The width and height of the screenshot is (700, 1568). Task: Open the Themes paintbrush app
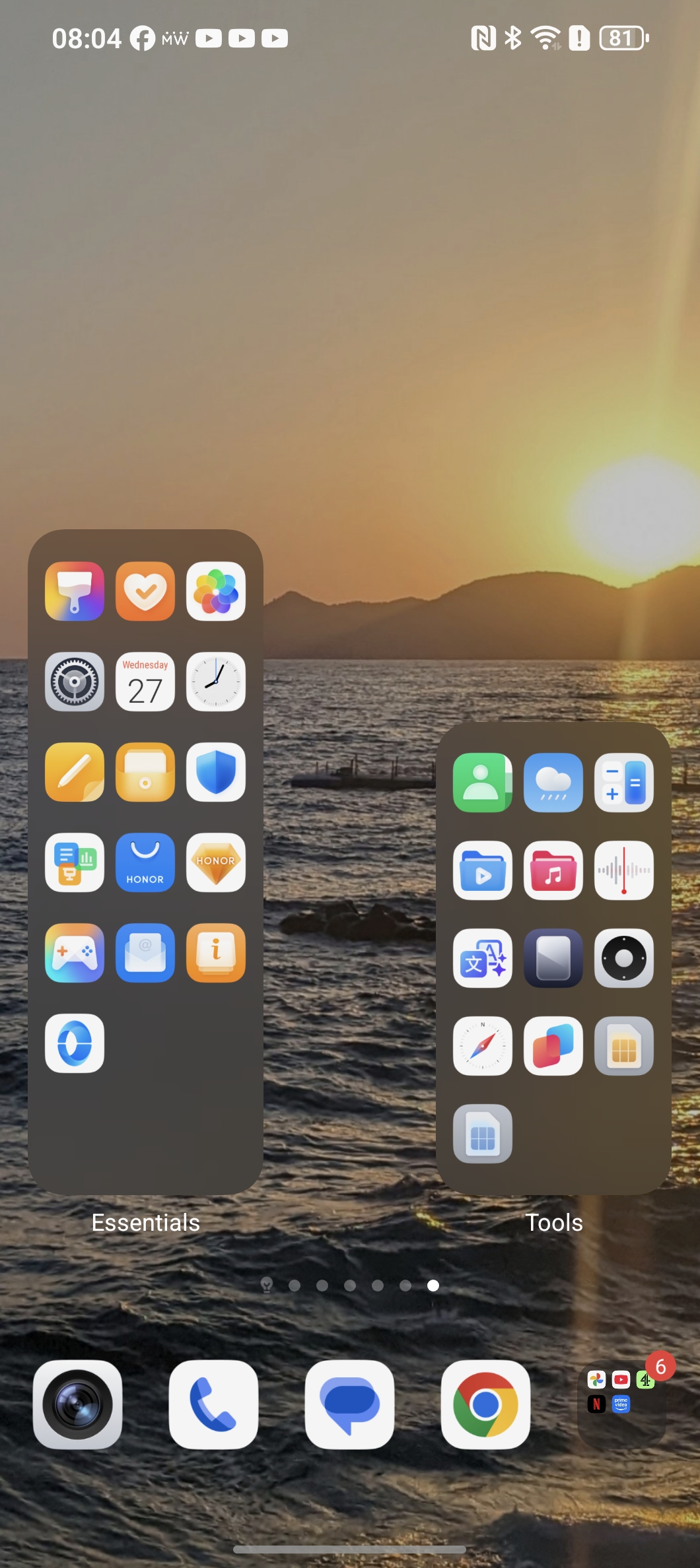coord(75,591)
